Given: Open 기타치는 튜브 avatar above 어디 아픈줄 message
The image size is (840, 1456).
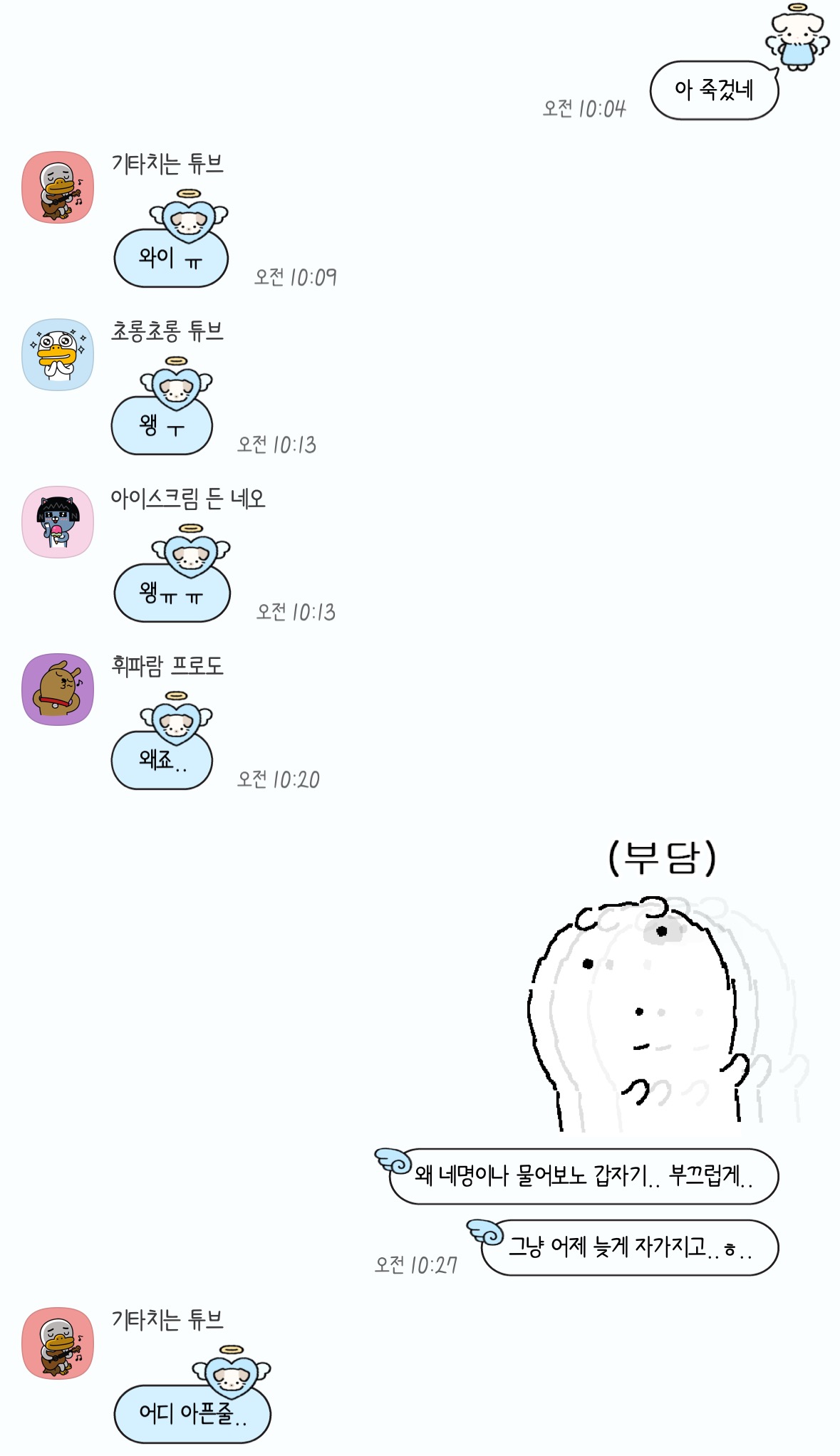Looking at the screenshot, I should (58, 1343).
